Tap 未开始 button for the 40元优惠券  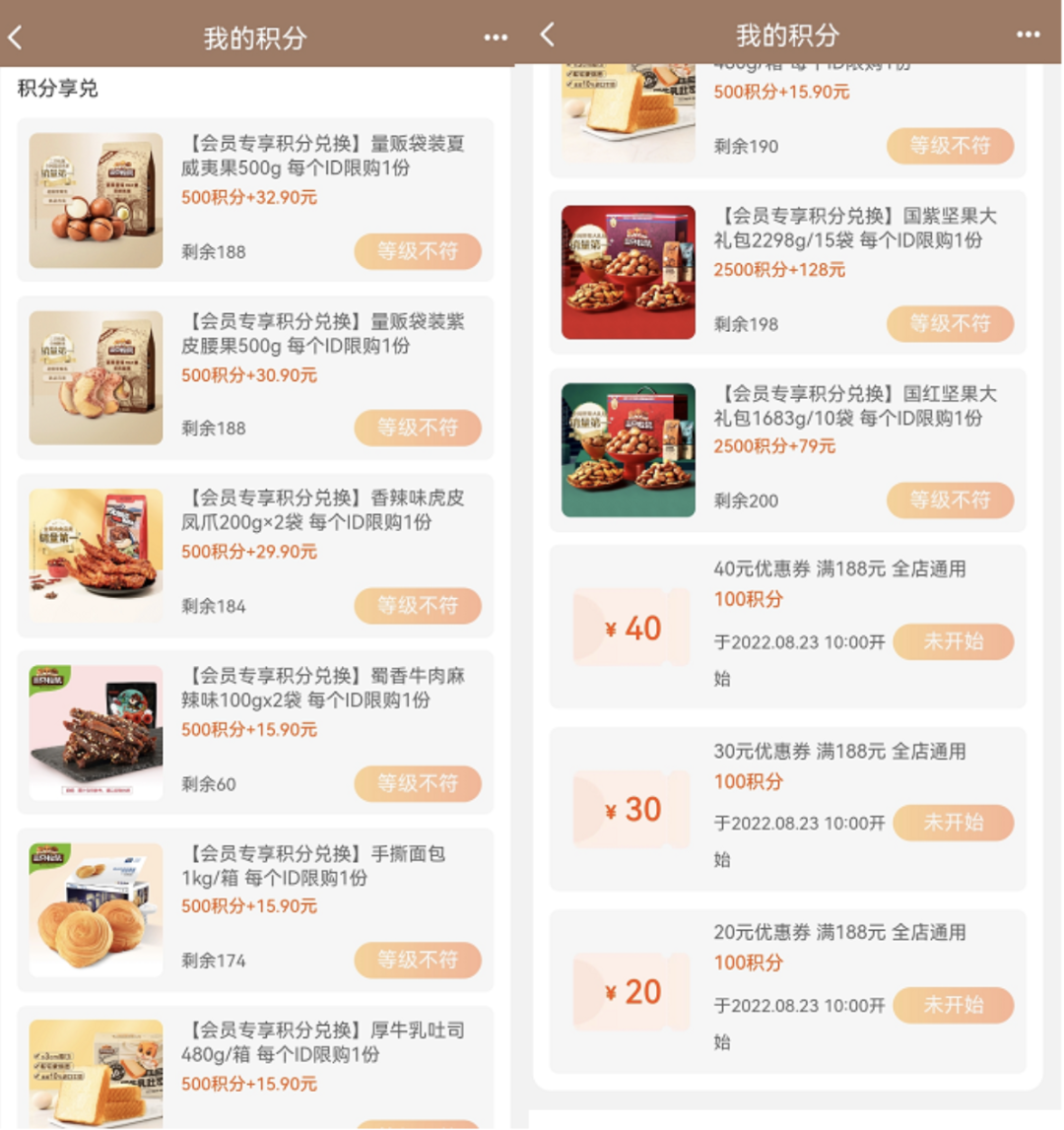953,641
